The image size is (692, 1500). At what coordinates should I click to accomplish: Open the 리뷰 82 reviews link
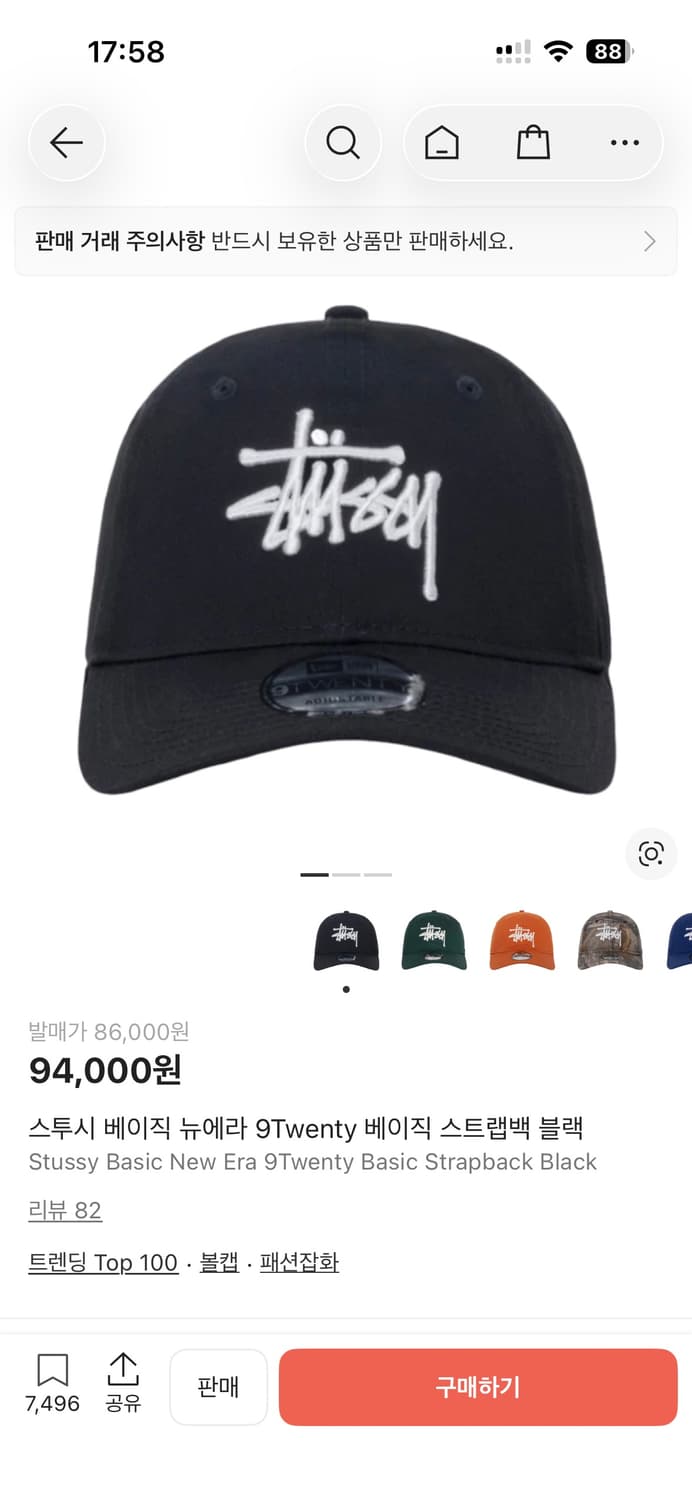(65, 1210)
